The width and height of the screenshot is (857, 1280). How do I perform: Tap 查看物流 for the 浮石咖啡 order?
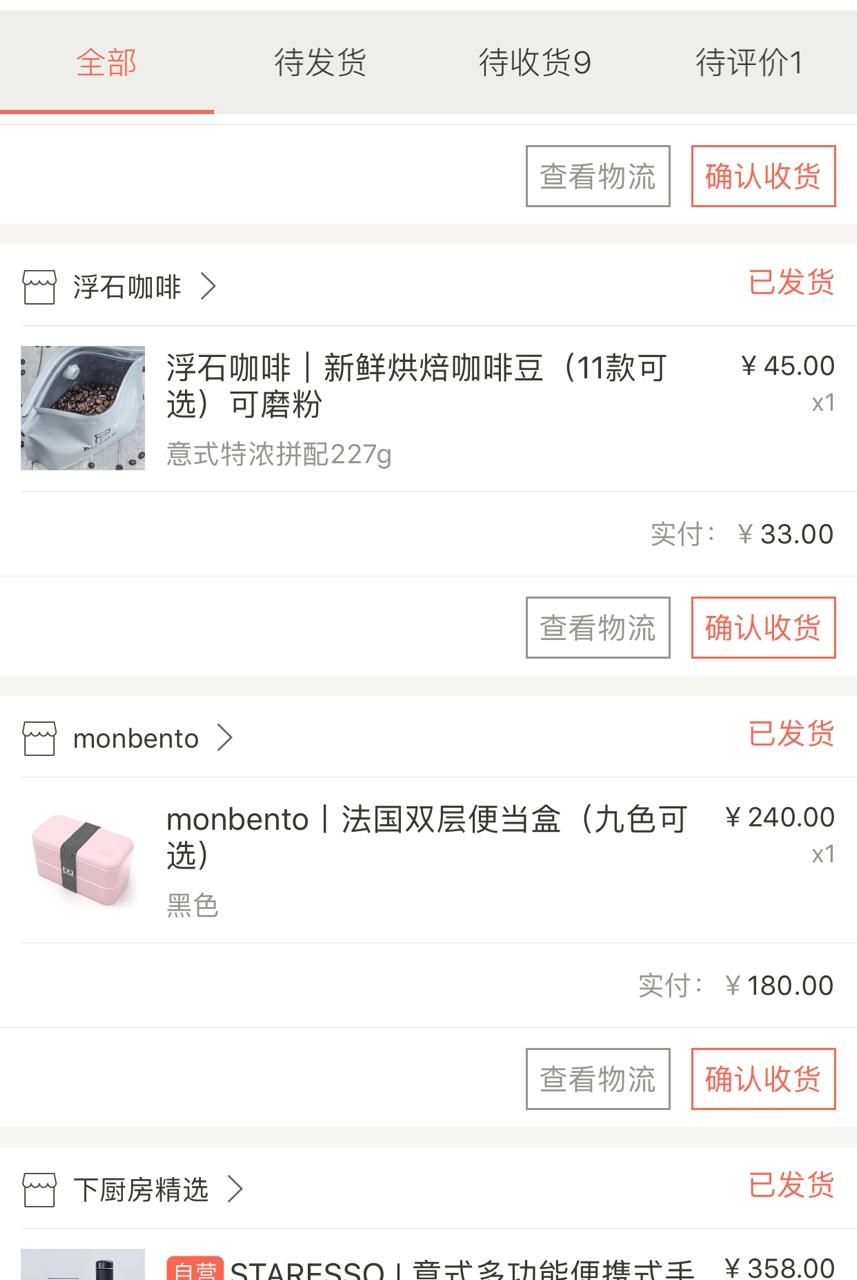pyautogui.click(x=598, y=627)
